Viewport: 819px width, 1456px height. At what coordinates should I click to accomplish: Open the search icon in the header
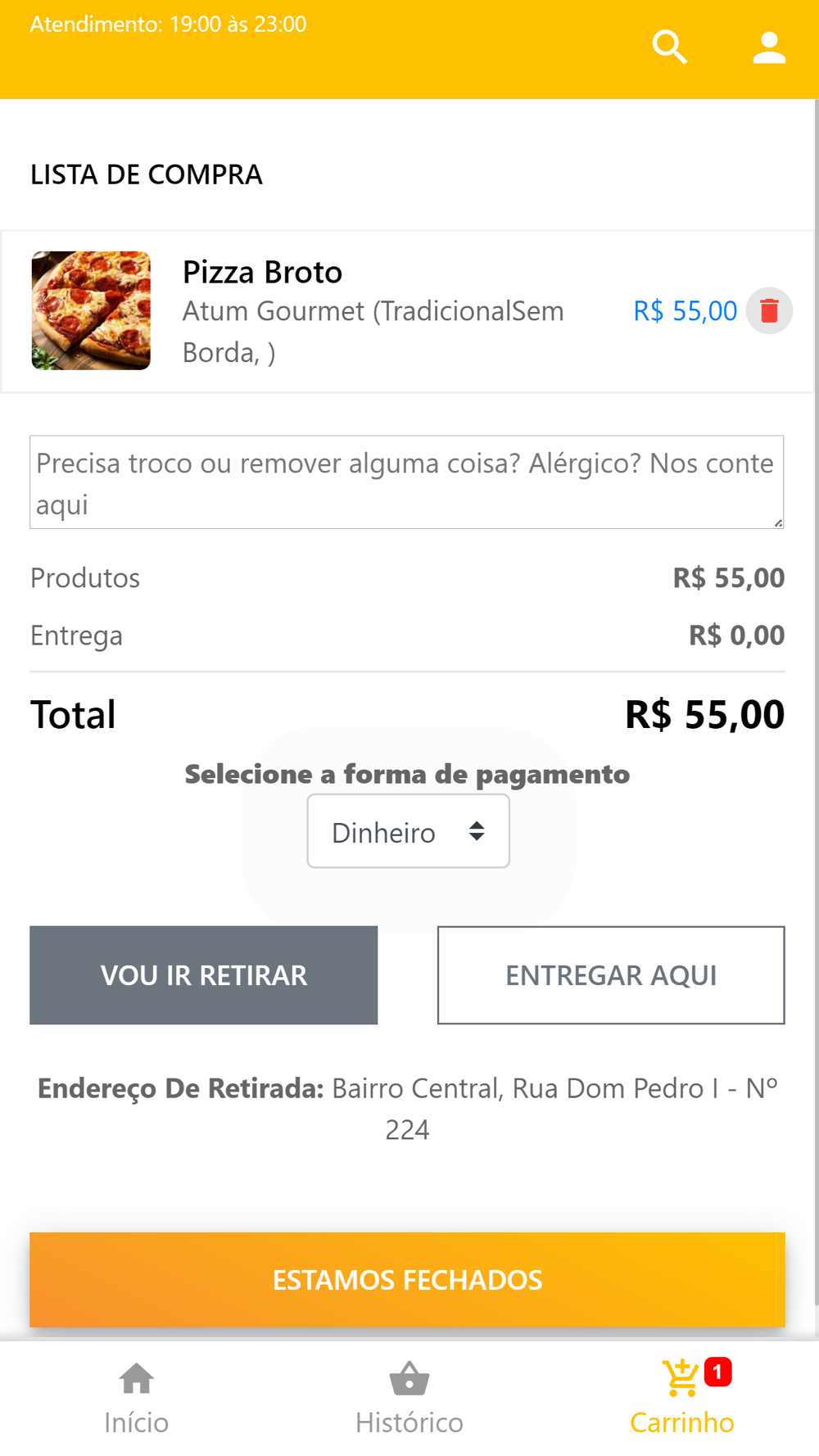click(x=669, y=47)
